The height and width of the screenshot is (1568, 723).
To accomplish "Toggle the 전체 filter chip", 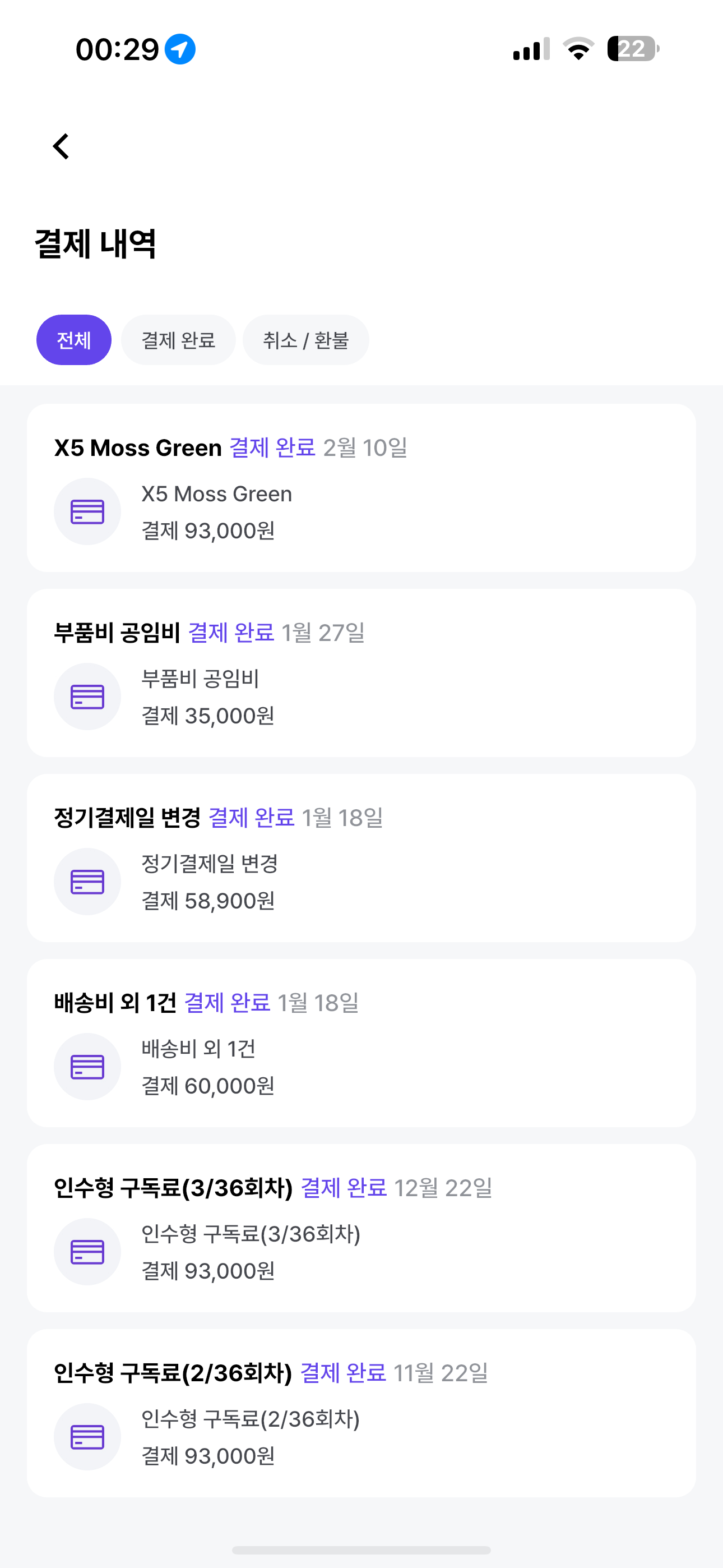I will tap(73, 340).
